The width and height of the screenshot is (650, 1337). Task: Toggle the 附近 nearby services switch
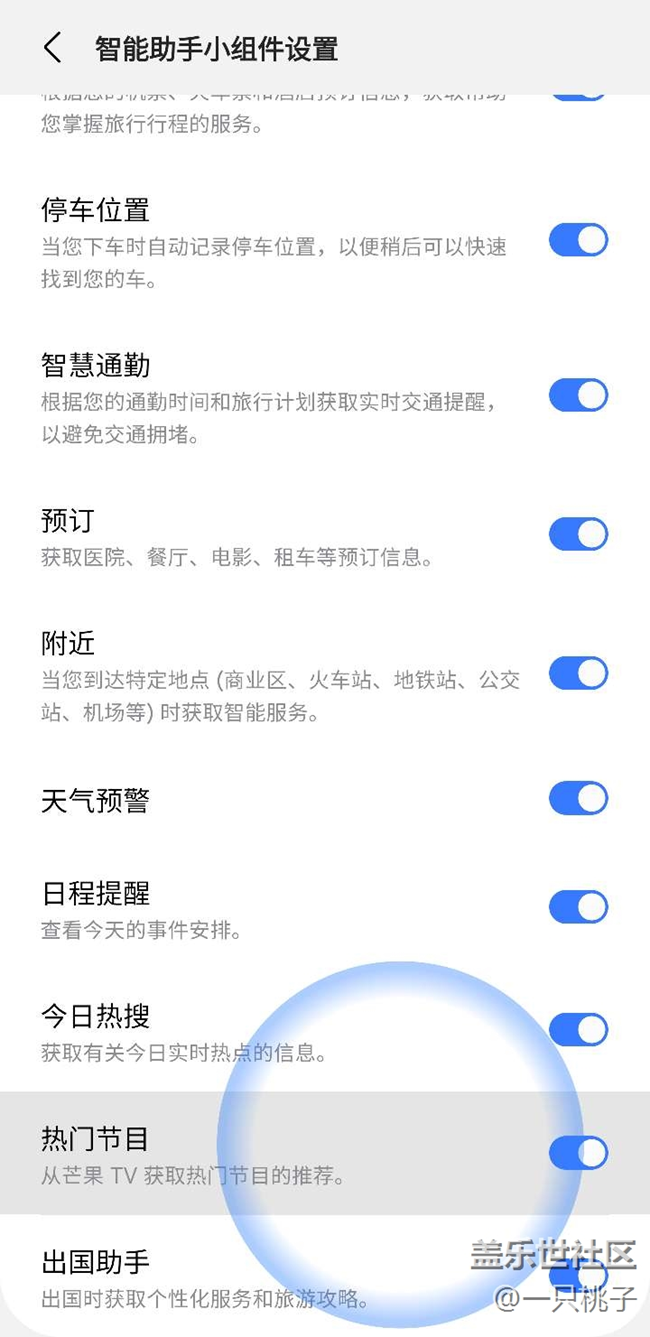click(578, 673)
